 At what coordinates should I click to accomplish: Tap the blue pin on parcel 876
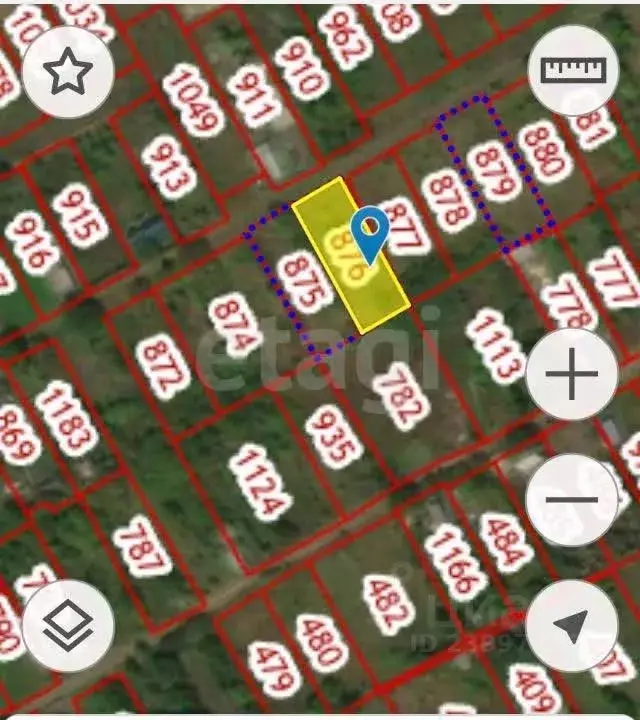pyautogui.click(x=372, y=233)
